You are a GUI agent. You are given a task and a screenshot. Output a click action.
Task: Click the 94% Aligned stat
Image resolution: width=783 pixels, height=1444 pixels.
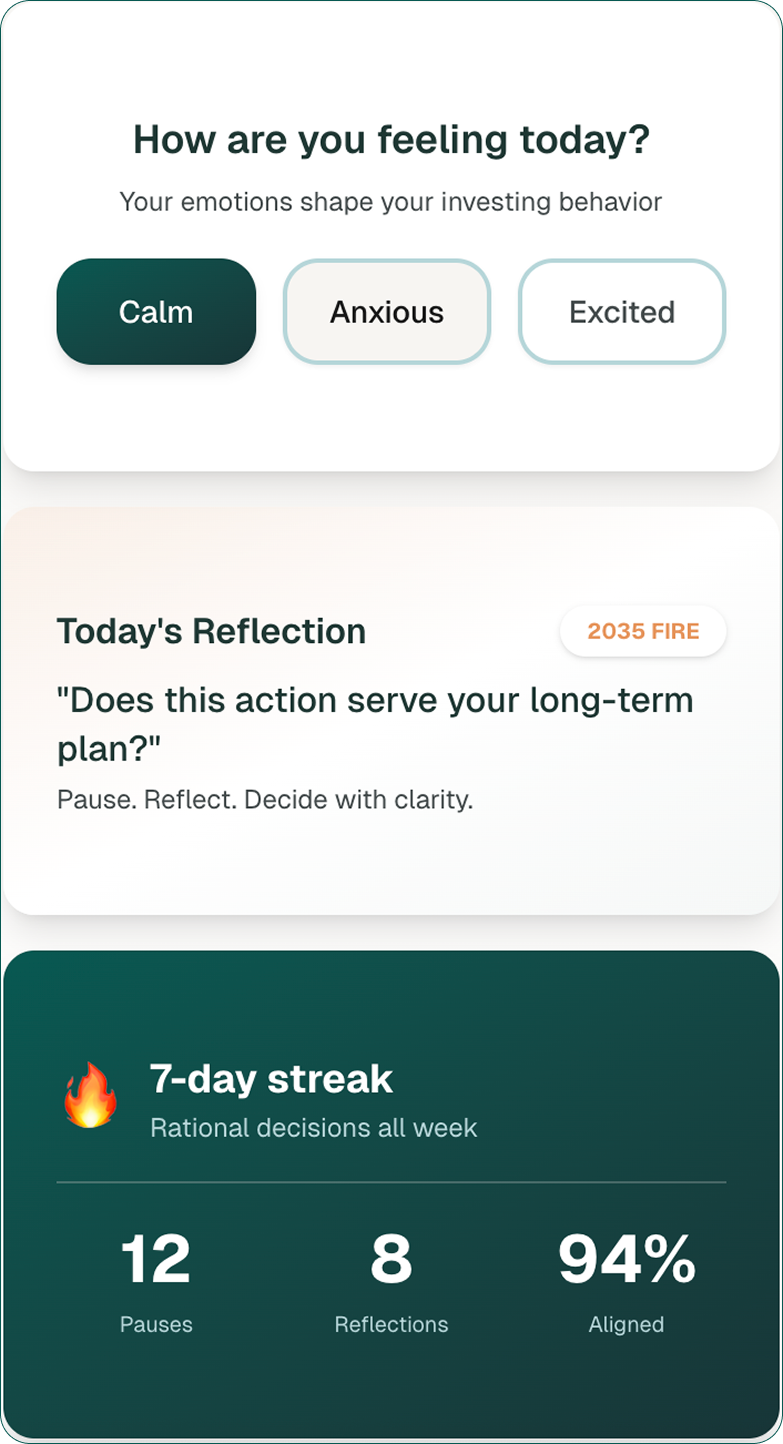point(627,1257)
